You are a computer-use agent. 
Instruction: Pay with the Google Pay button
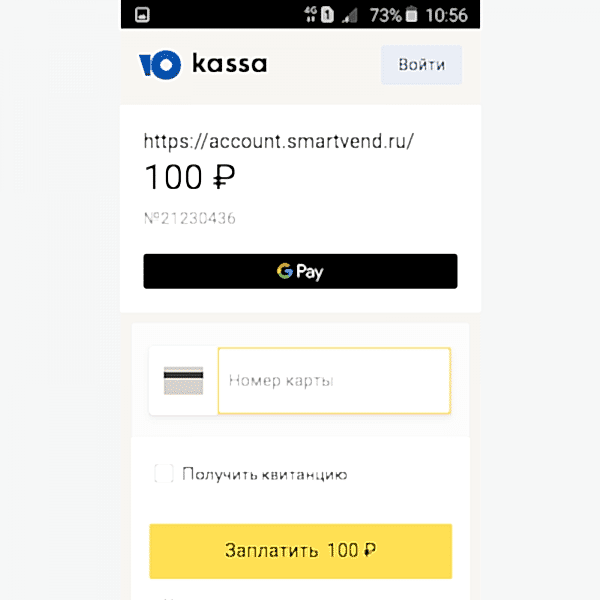coord(300,271)
